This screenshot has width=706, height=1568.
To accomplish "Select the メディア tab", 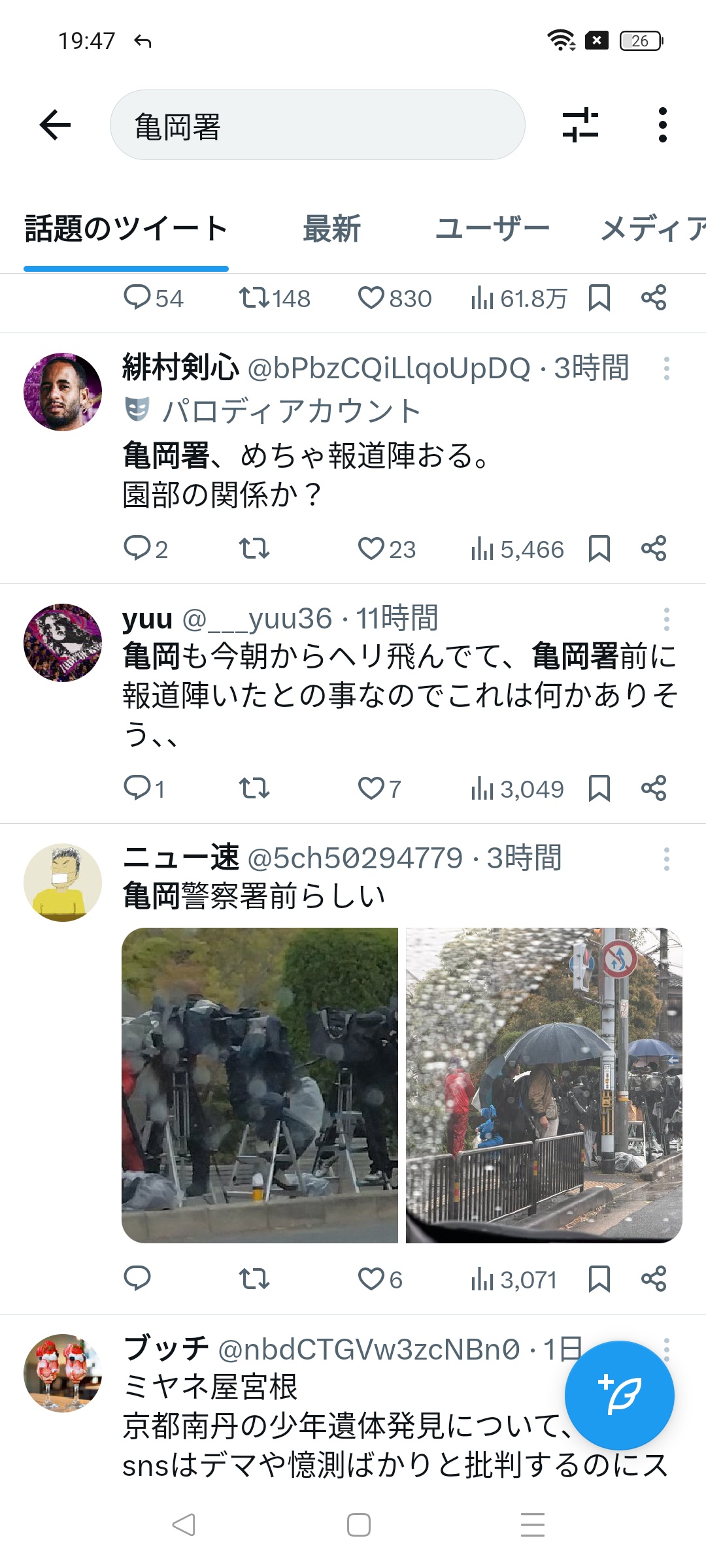I will click(652, 229).
